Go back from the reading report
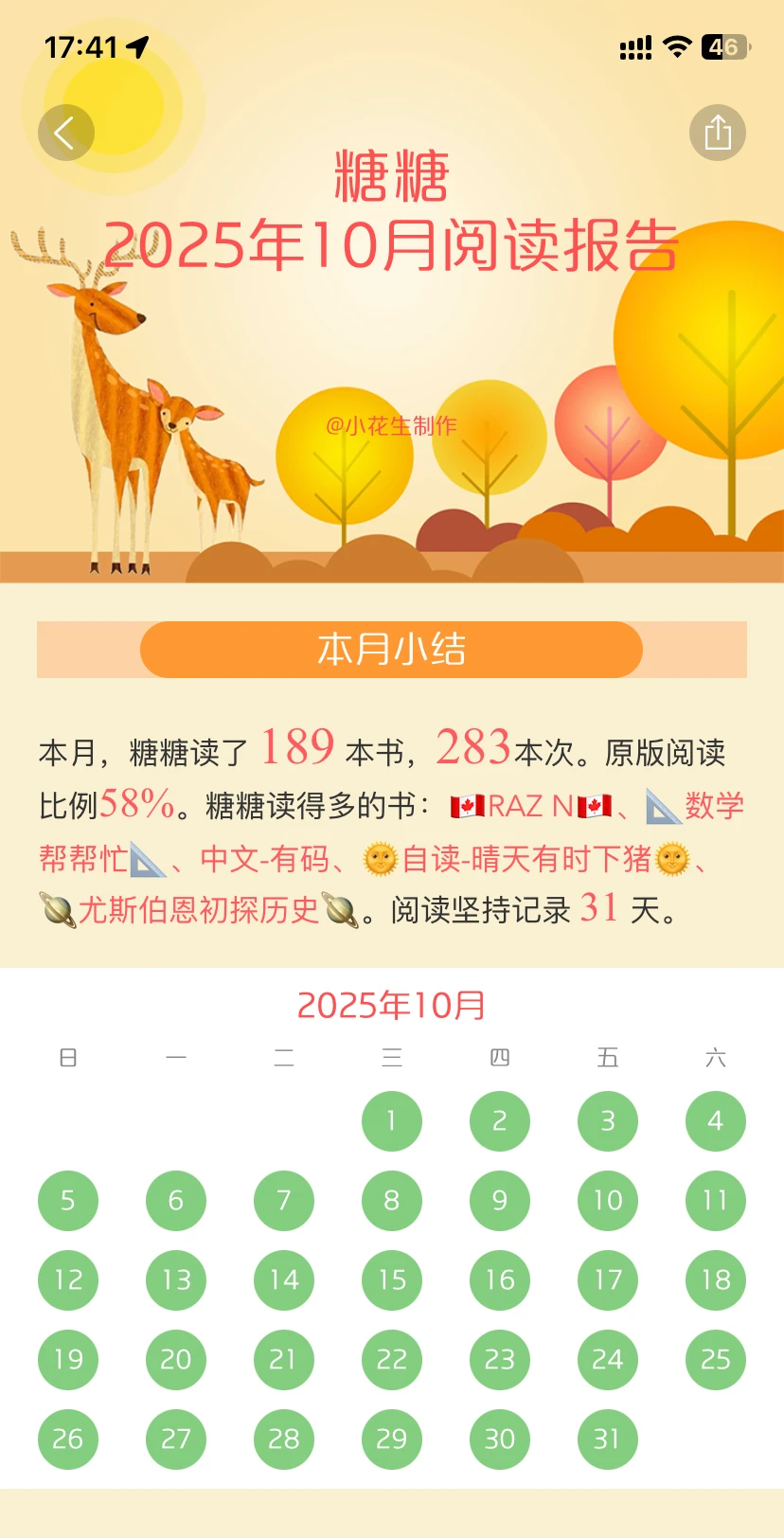784x1538 pixels. (65, 133)
